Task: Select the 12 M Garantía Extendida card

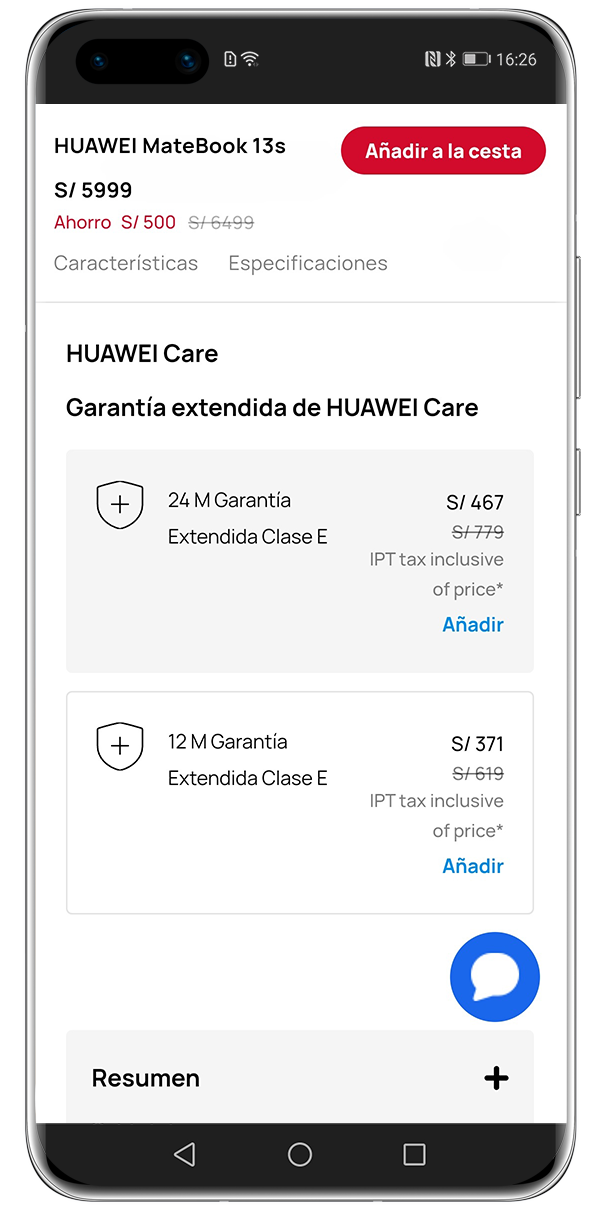Action: tap(250, 800)
